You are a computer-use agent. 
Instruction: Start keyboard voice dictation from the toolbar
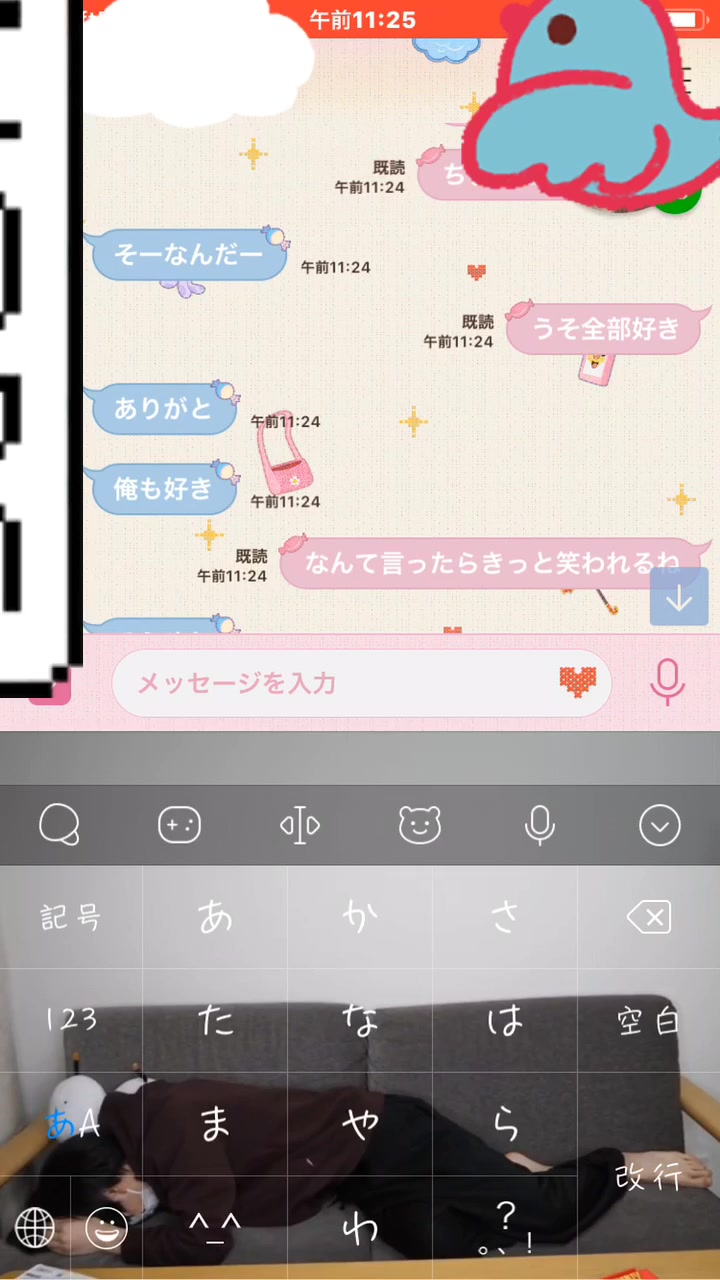click(x=540, y=826)
